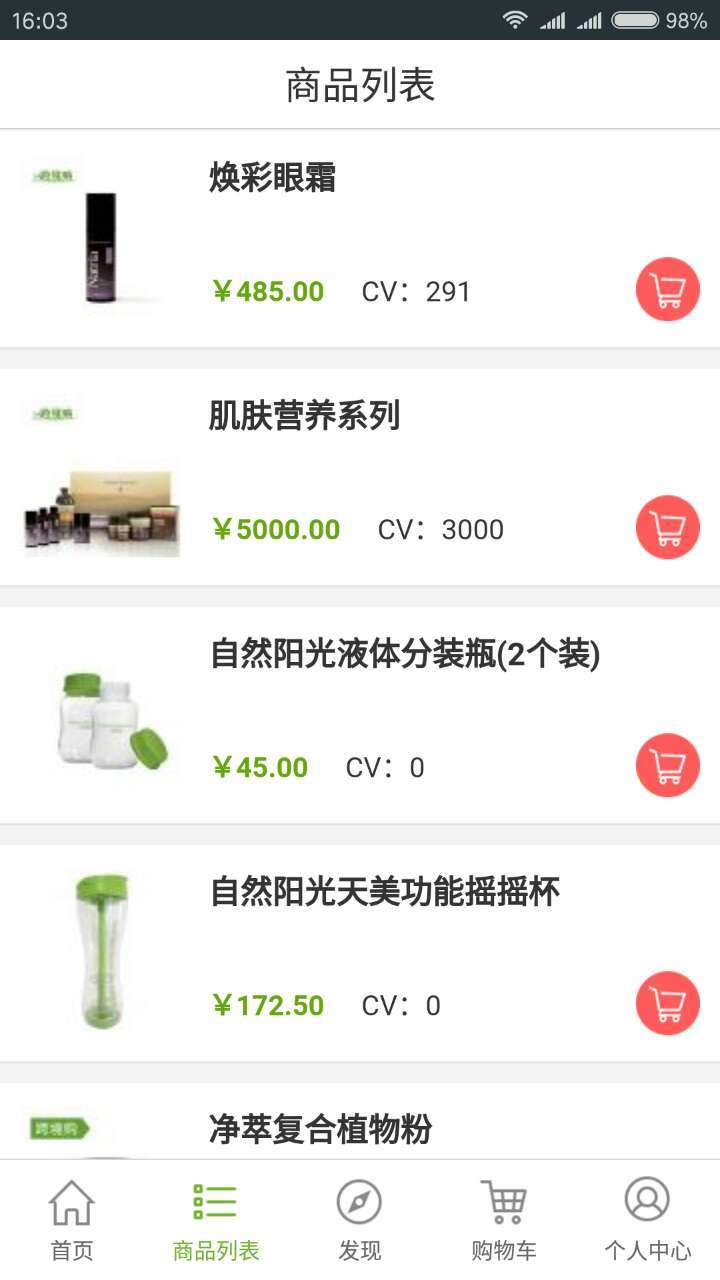The height and width of the screenshot is (1280, 720).
Task: Open the 肌肤营养系列 product entry
Action: tap(302, 416)
